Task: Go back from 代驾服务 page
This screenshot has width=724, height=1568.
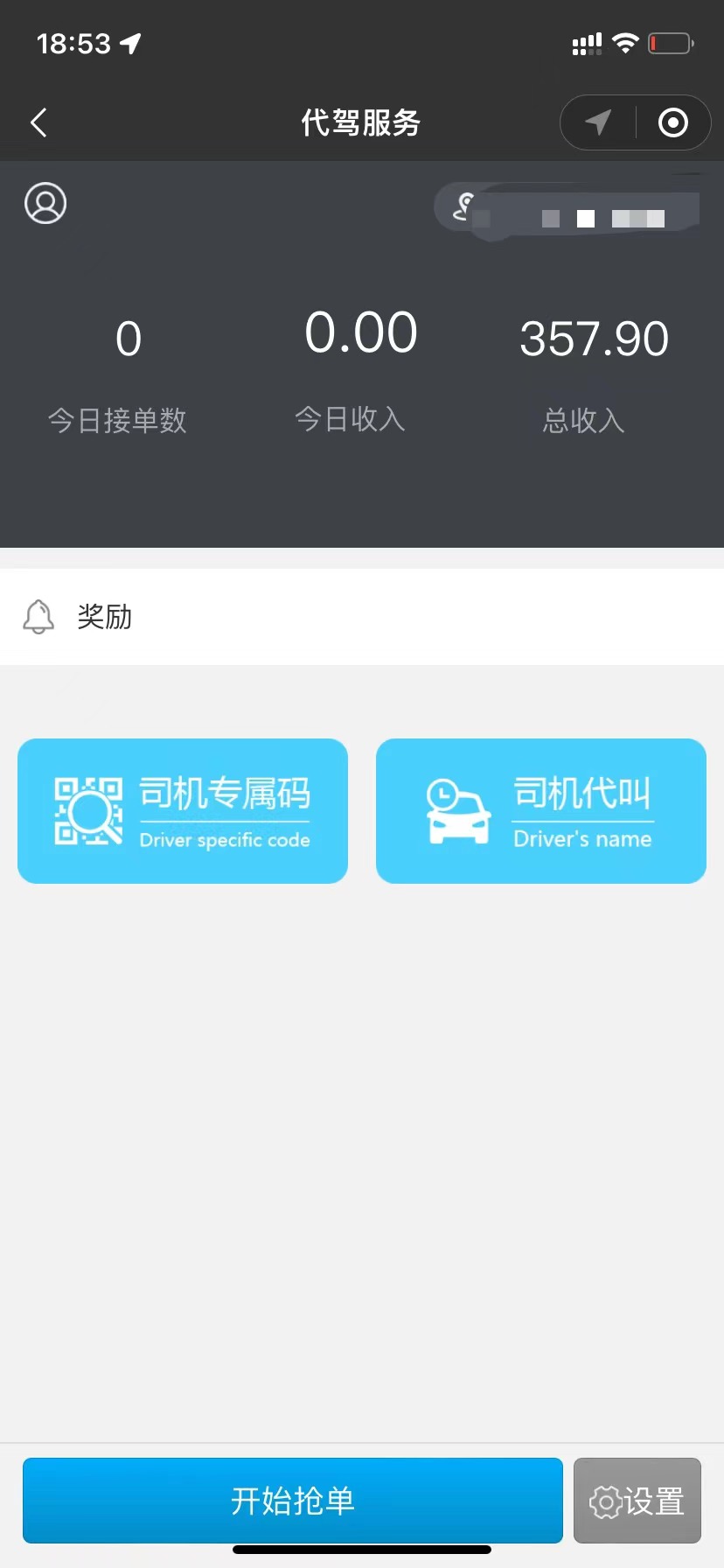Action: pos(38,122)
